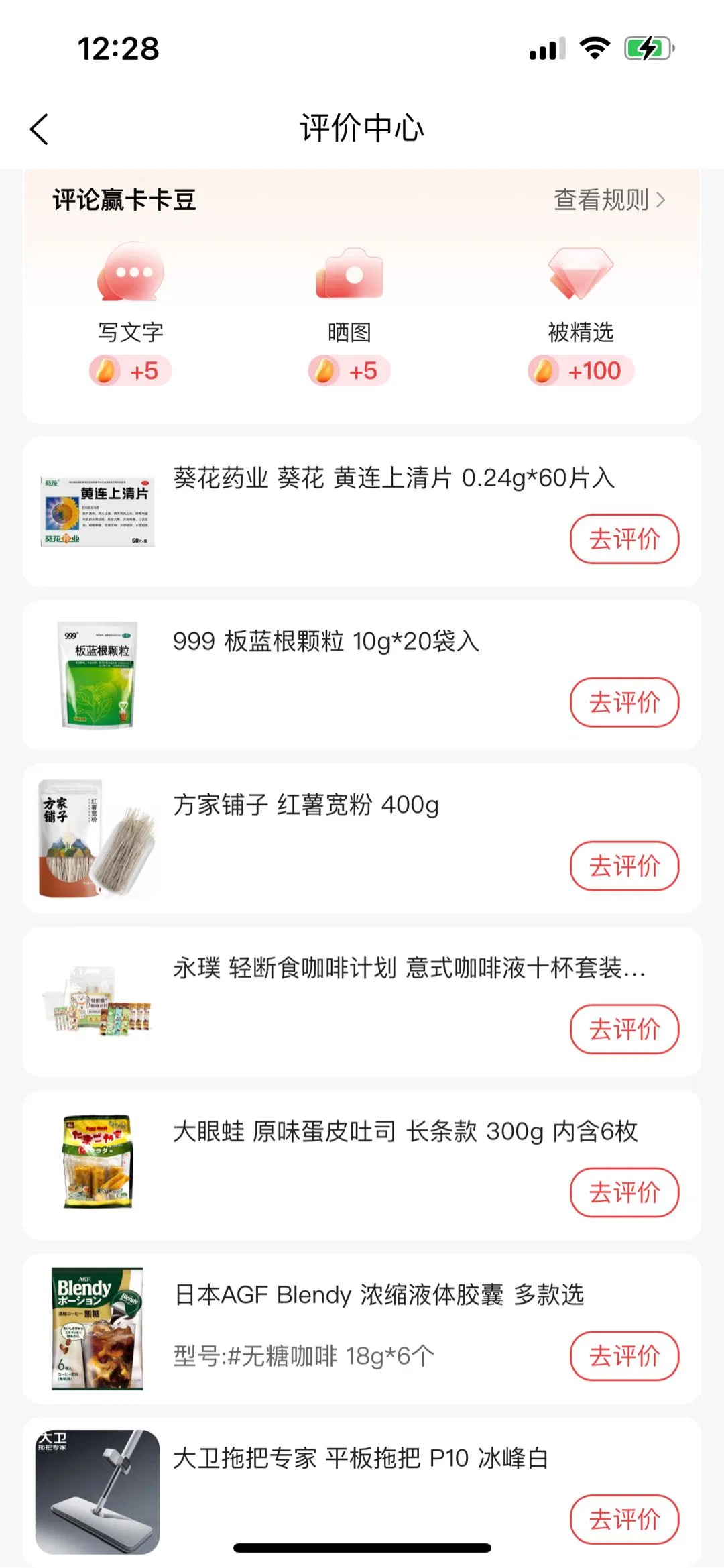This screenshot has width=724, height=1568.
Task: Rate 永璞 咖啡液 with 去评价
Action: pos(624,1029)
